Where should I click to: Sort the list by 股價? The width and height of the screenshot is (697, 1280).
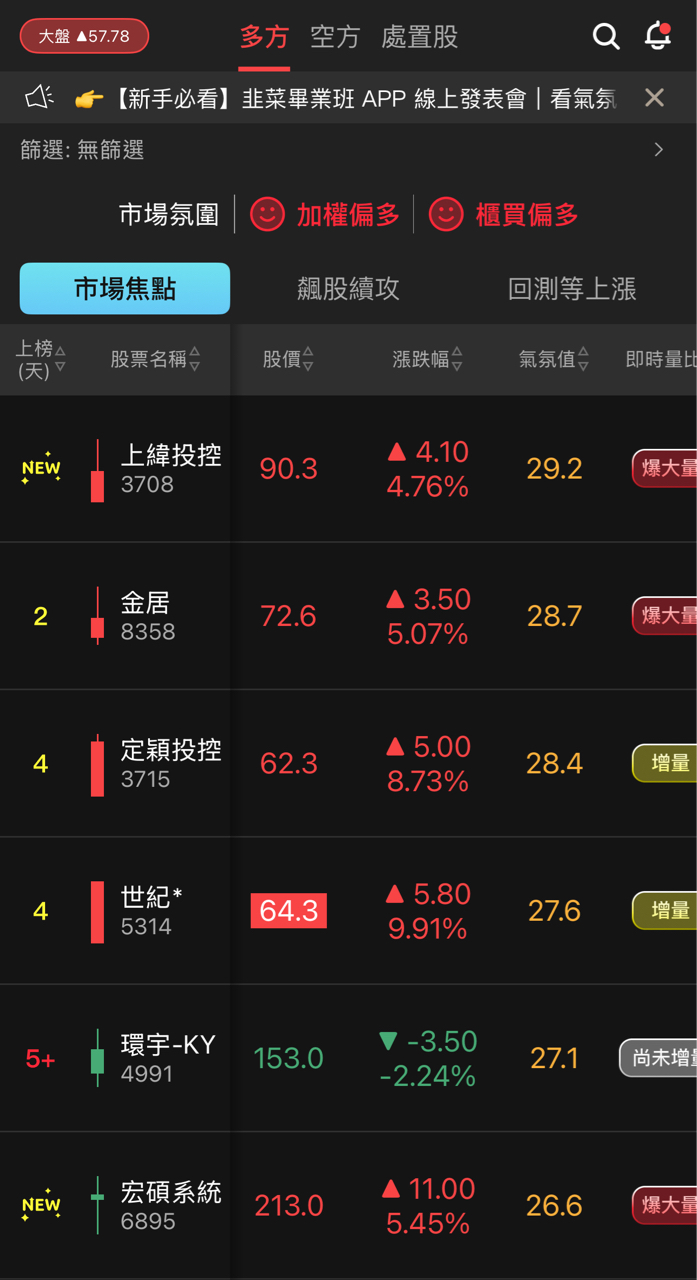pyautogui.click(x=288, y=359)
